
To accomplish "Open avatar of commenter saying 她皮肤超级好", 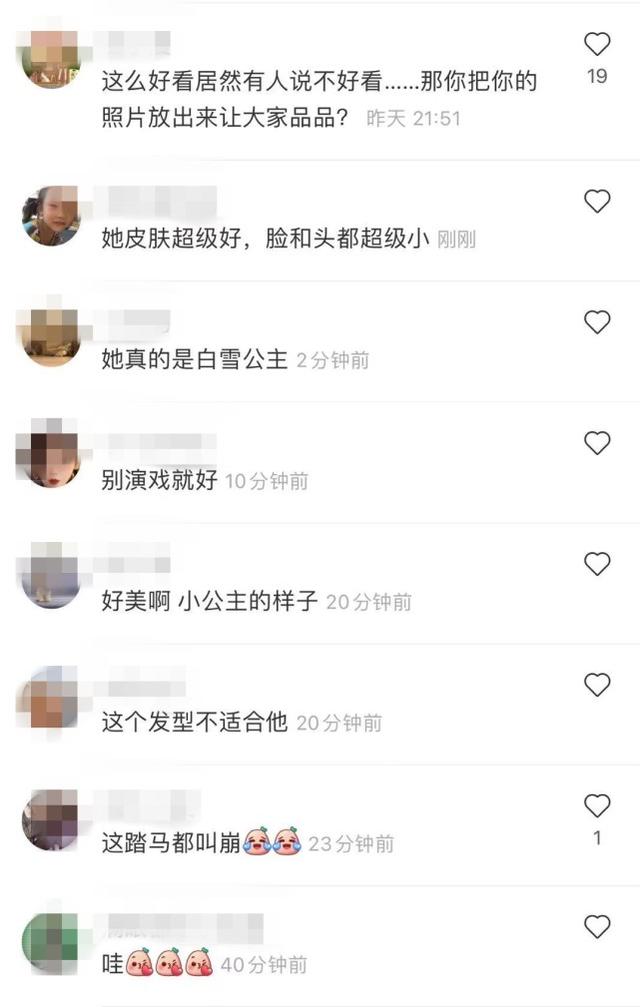I will pyautogui.click(x=50, y=216).
